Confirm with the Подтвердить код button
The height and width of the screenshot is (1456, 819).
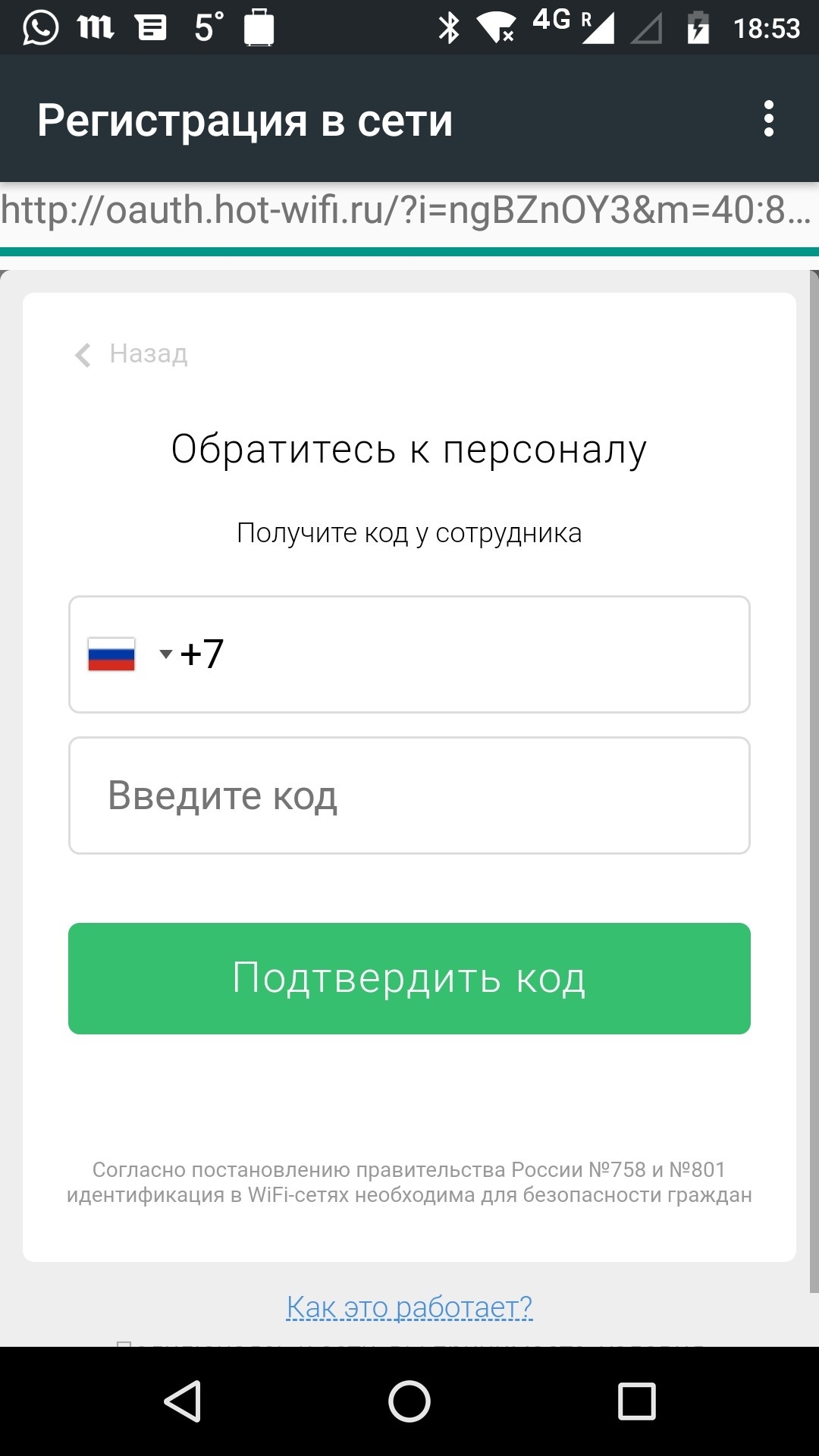click(409, 978)
